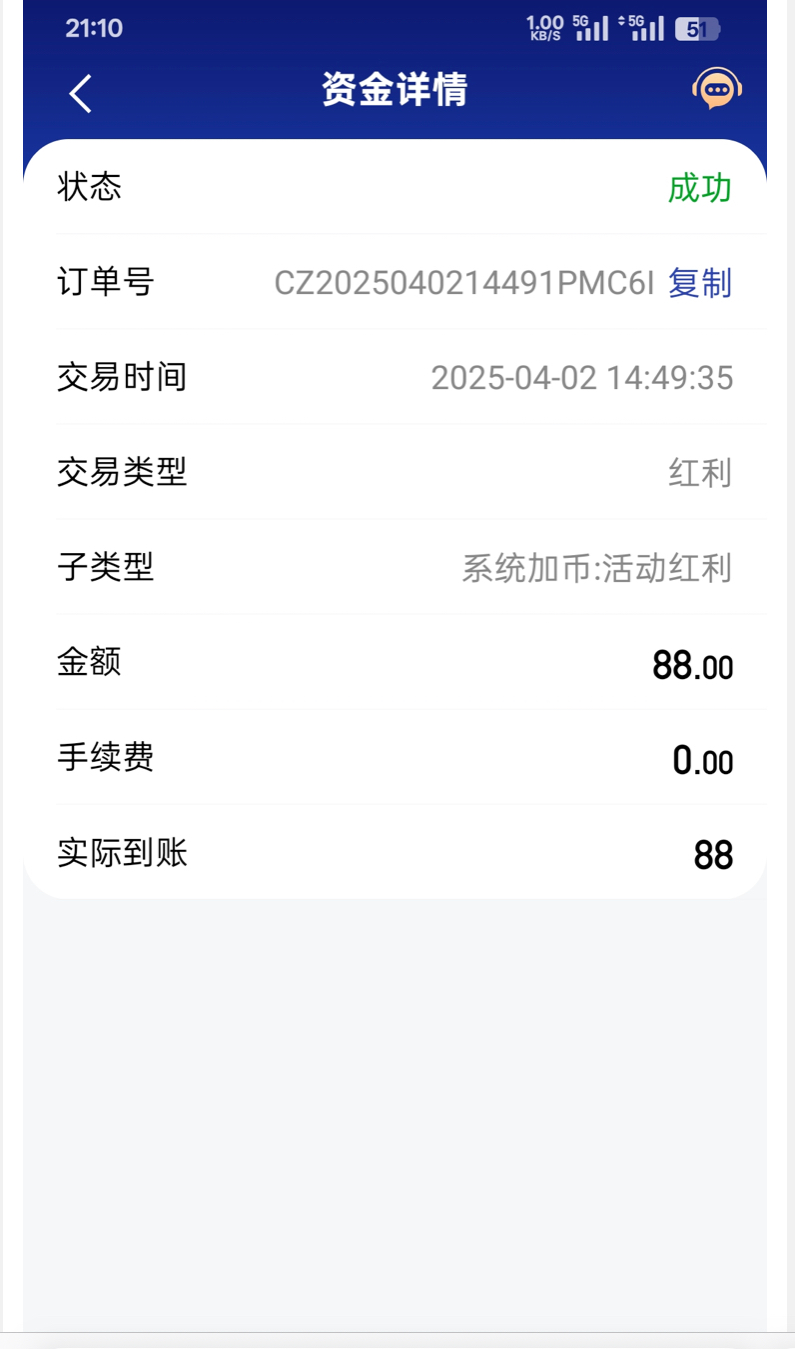Go back from the 资金详情 page
Viewport: 795px width, 1349px height.
(81, 93)
